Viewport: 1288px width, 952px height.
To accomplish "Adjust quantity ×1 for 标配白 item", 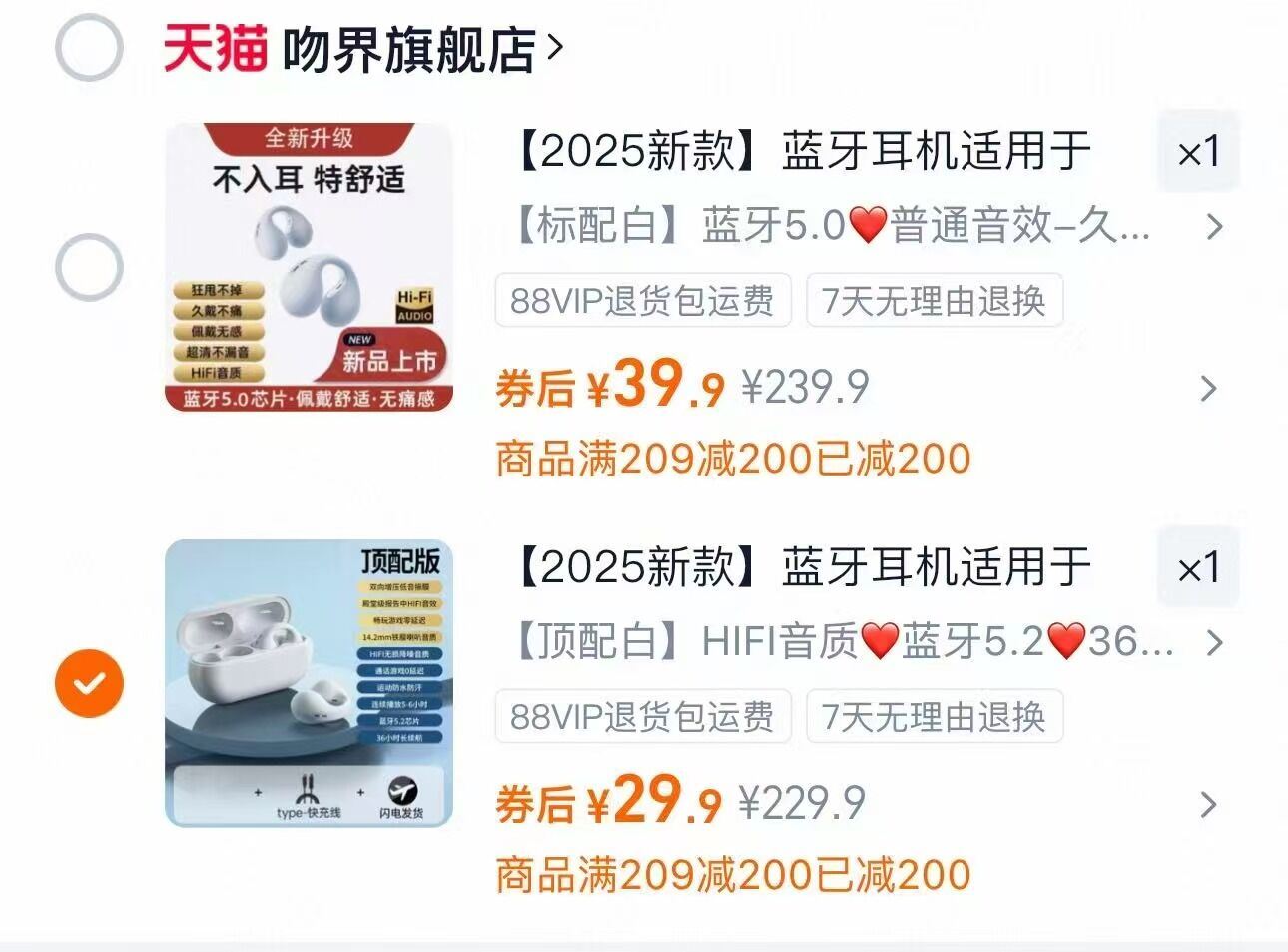I will (1198, 152).
